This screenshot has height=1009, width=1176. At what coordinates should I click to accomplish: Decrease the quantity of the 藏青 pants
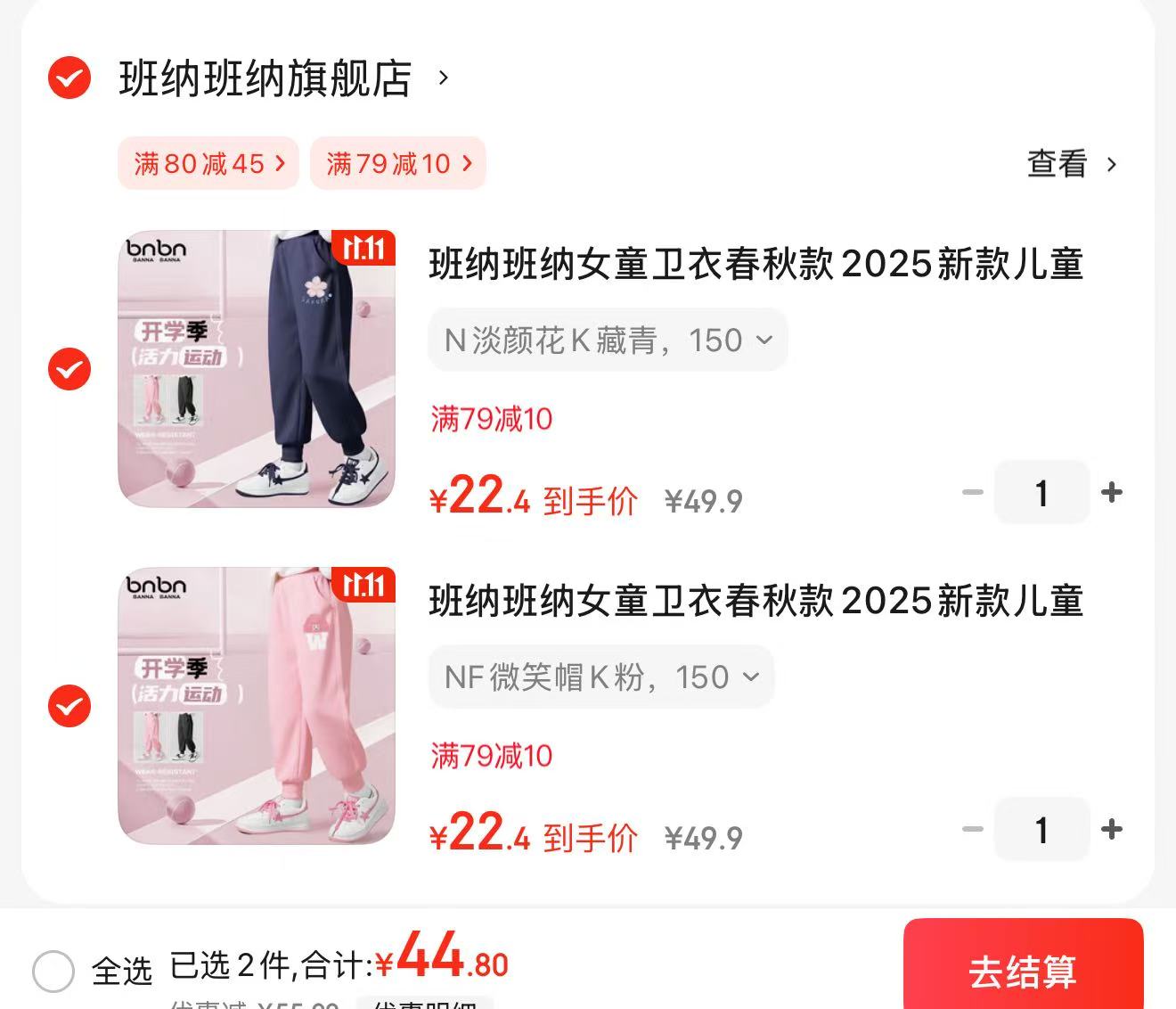tap(973, 492)
